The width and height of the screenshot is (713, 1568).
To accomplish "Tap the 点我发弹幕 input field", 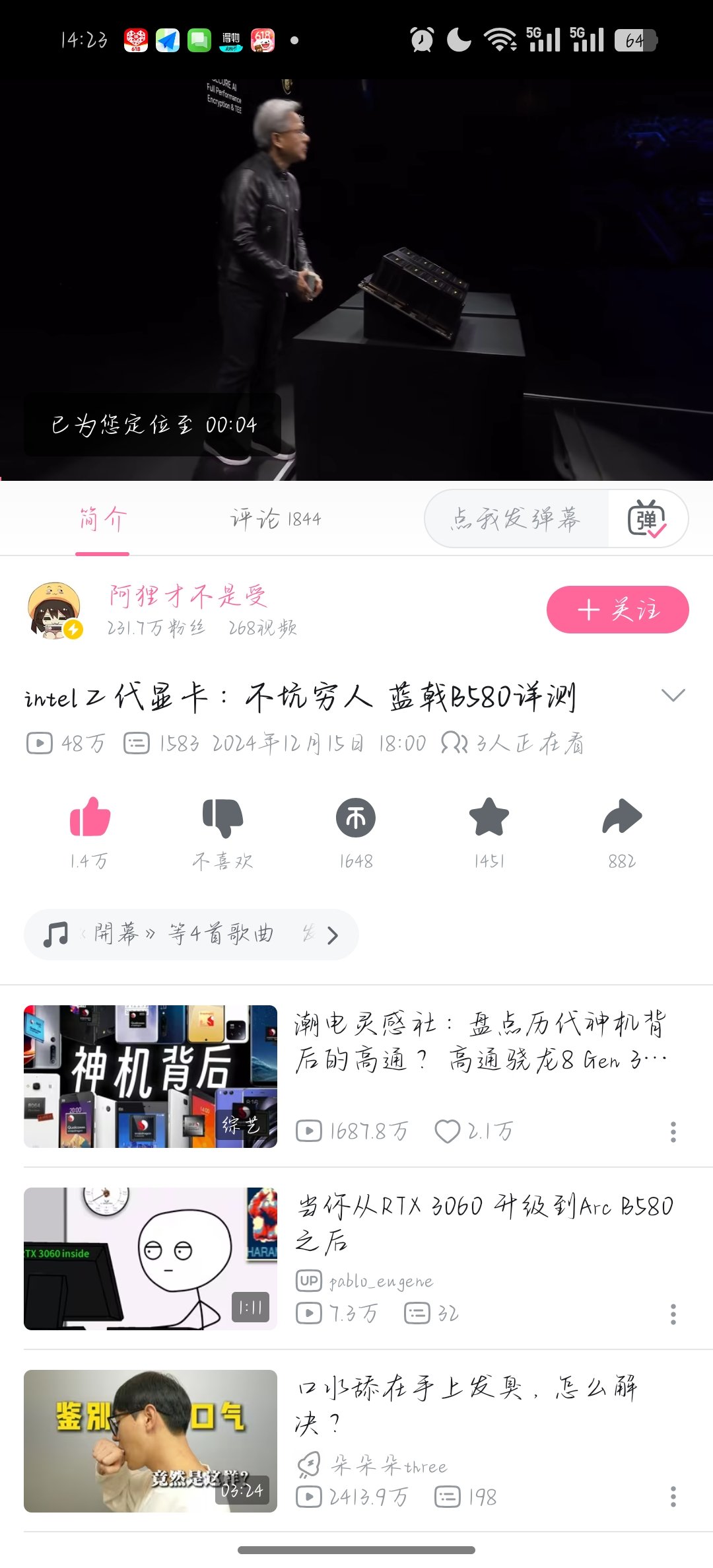I will 516,519.
